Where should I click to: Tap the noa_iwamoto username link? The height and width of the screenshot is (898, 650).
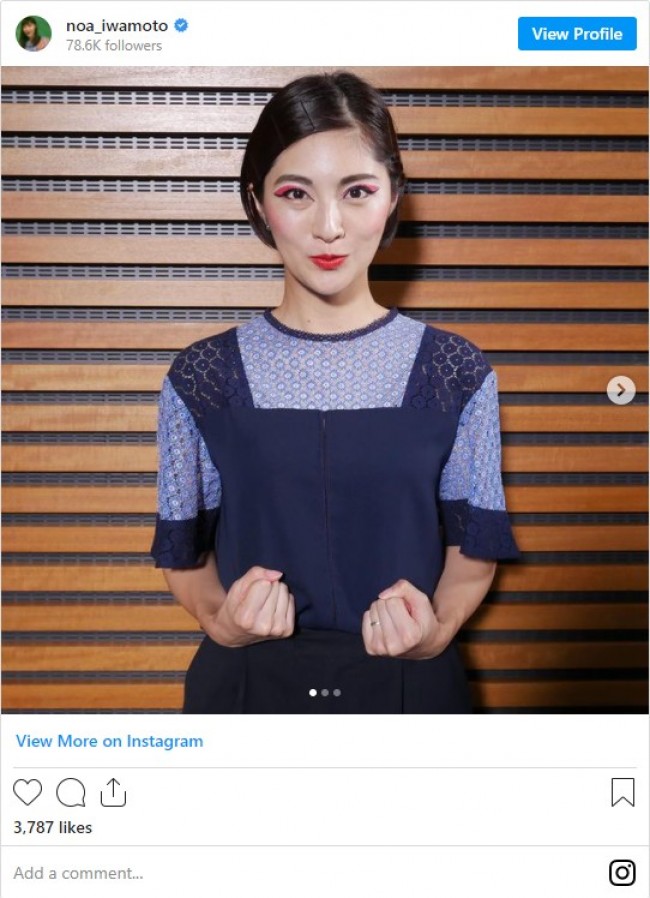[116, 25]
